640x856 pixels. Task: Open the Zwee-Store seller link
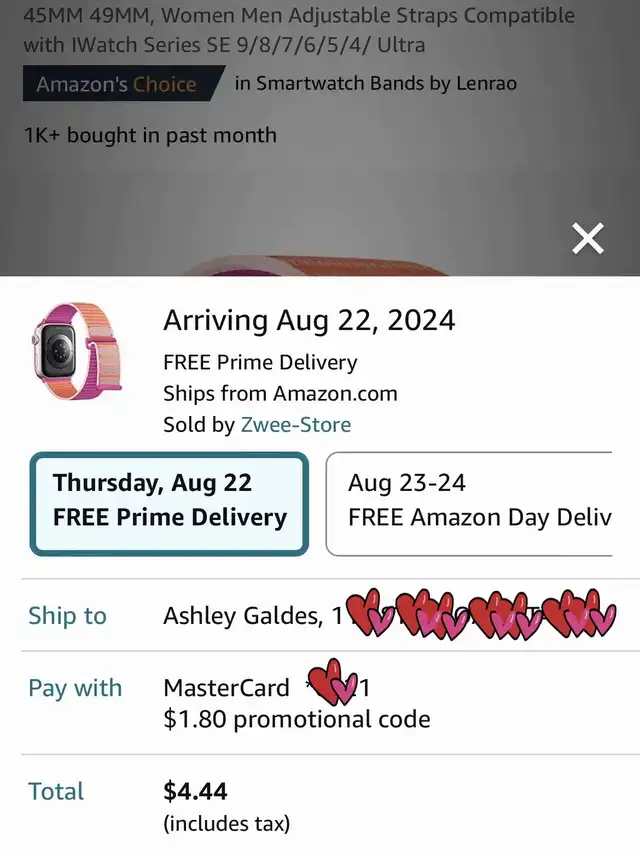296,425
